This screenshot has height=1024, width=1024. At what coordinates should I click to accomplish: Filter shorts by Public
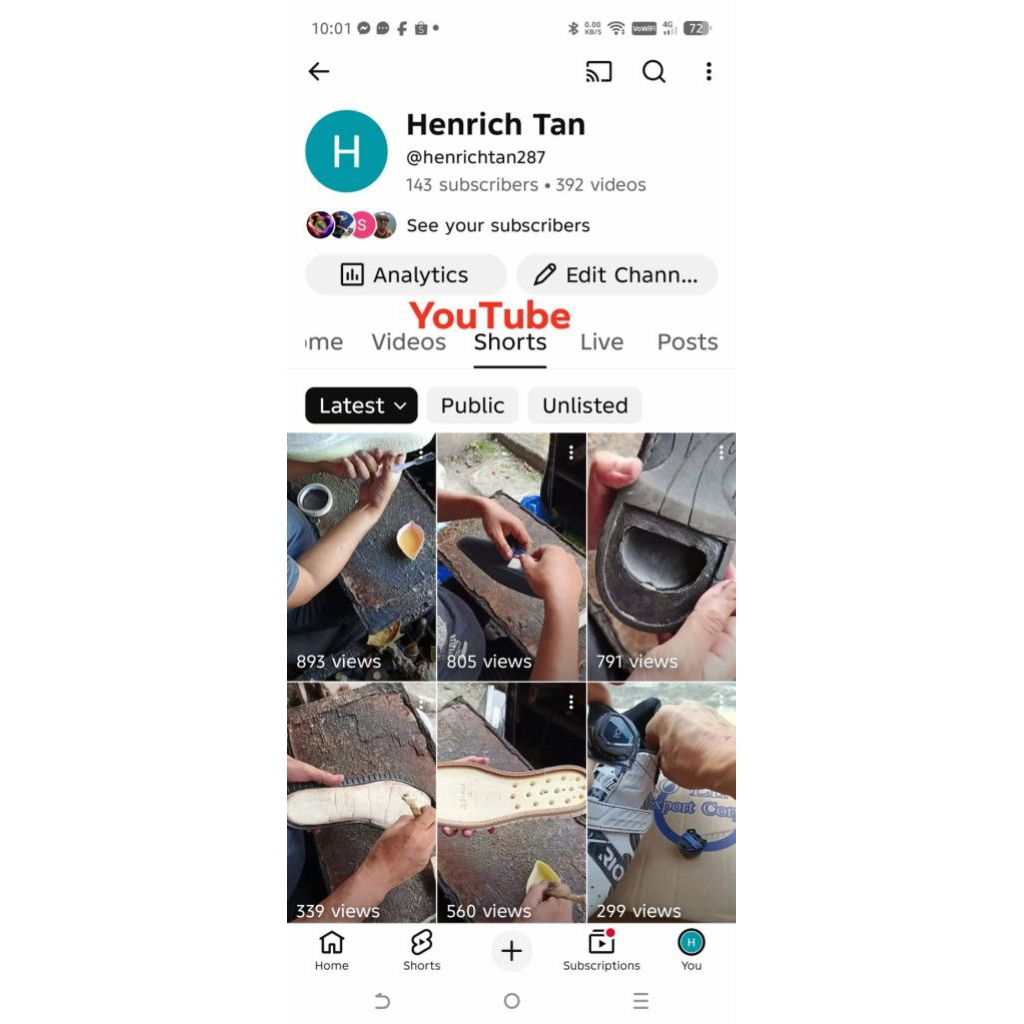[x=473, y=406]
